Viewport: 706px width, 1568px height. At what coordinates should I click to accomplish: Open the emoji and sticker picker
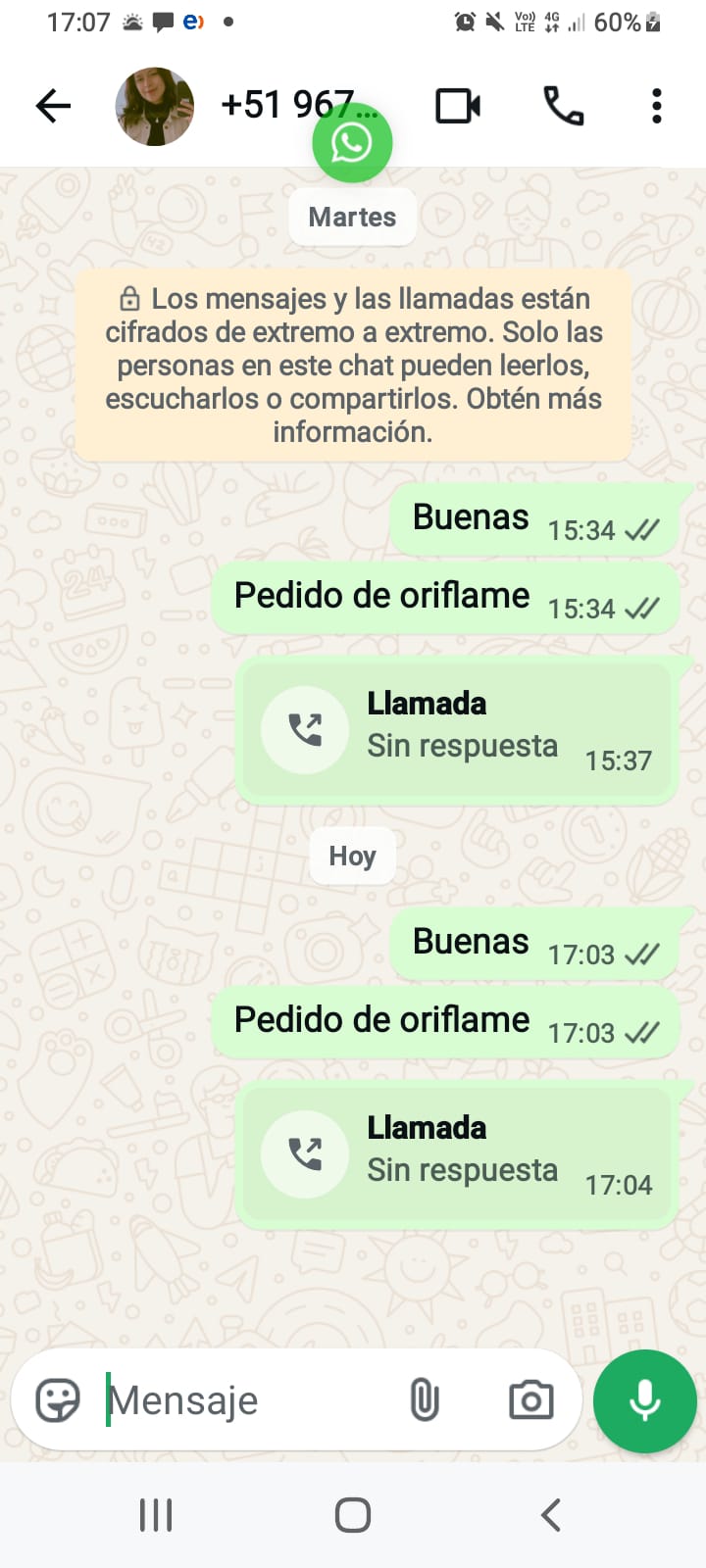click(58, 1400)
